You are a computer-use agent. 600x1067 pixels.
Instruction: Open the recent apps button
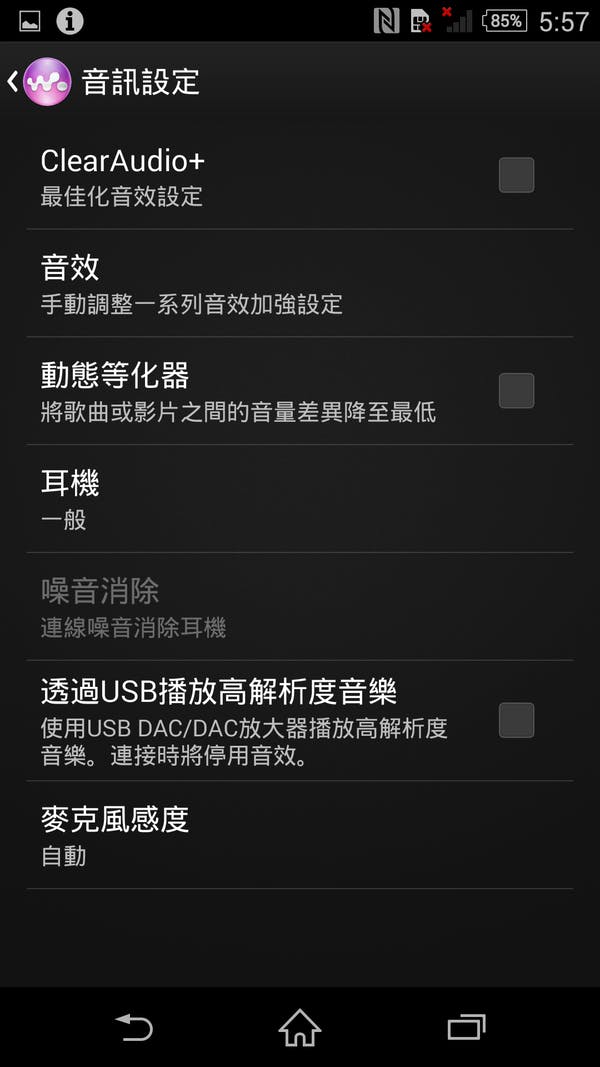pyautogui.click(x=466, y=1027)
